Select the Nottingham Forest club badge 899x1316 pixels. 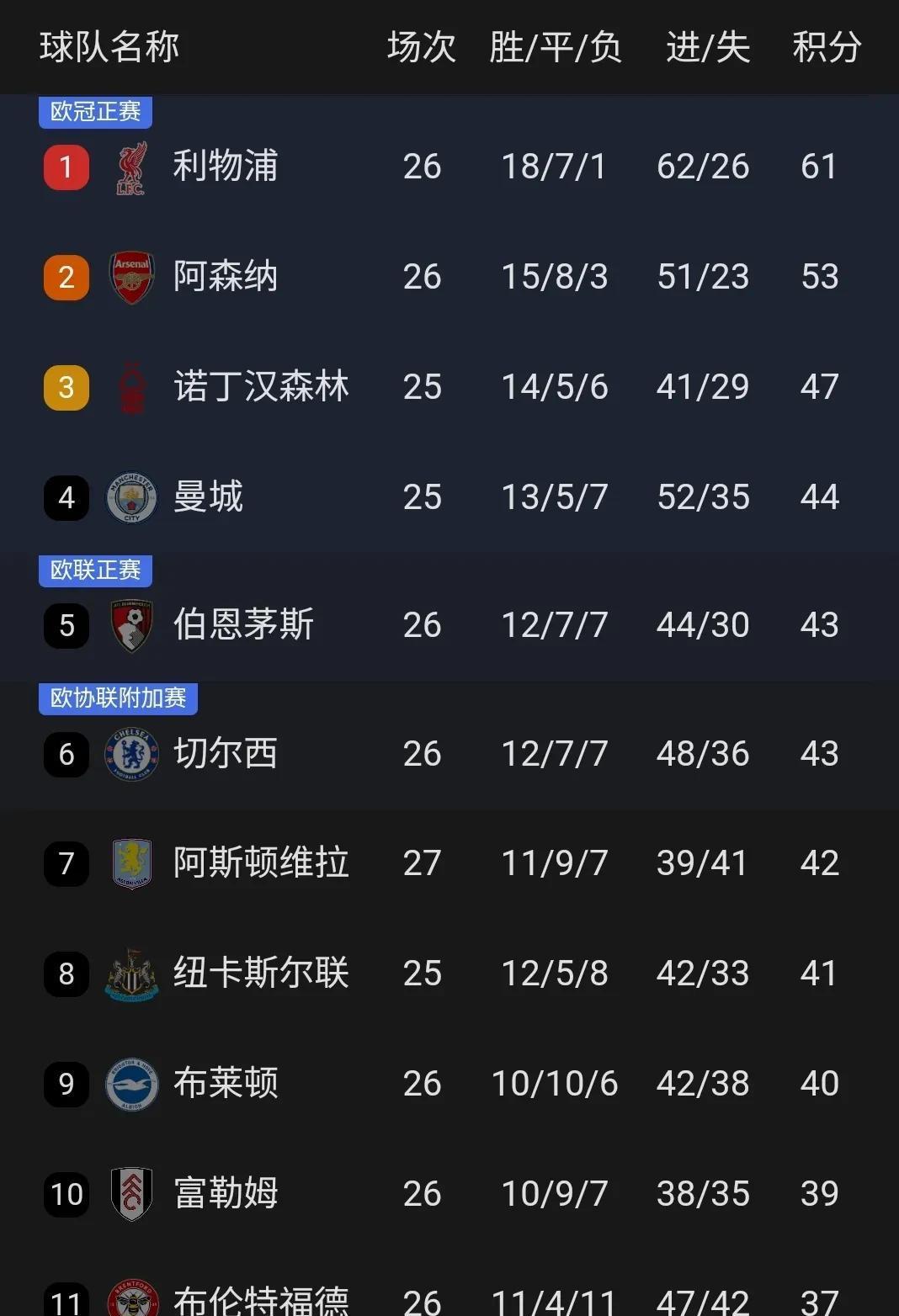tap(131, 386)
